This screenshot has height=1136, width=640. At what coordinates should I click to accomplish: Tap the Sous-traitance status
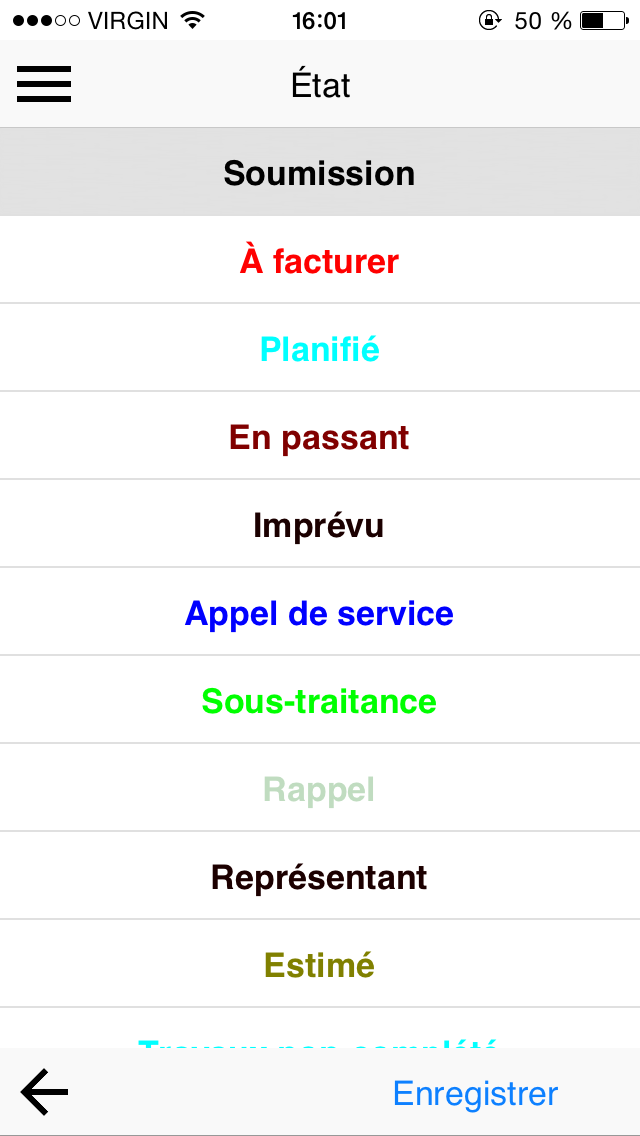point(320,701)
